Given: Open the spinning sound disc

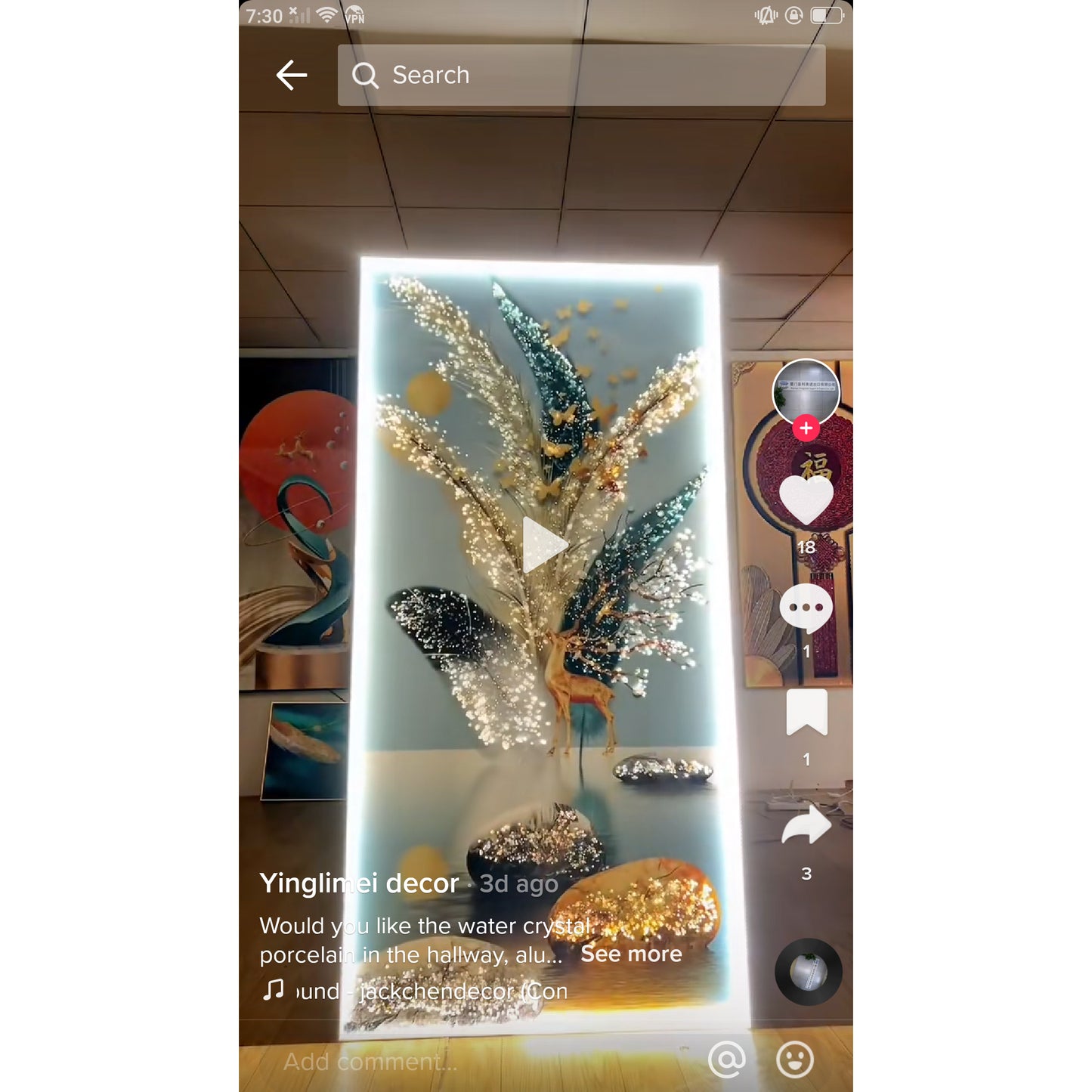Looking at the screenshot, I should click(808, 972).
